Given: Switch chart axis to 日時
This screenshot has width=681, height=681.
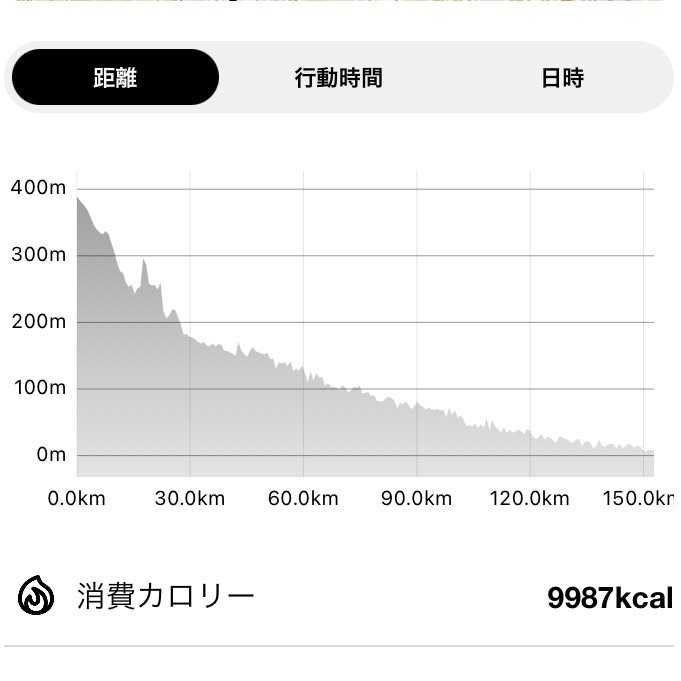Looking at the screenshot, I should (562, 77).
